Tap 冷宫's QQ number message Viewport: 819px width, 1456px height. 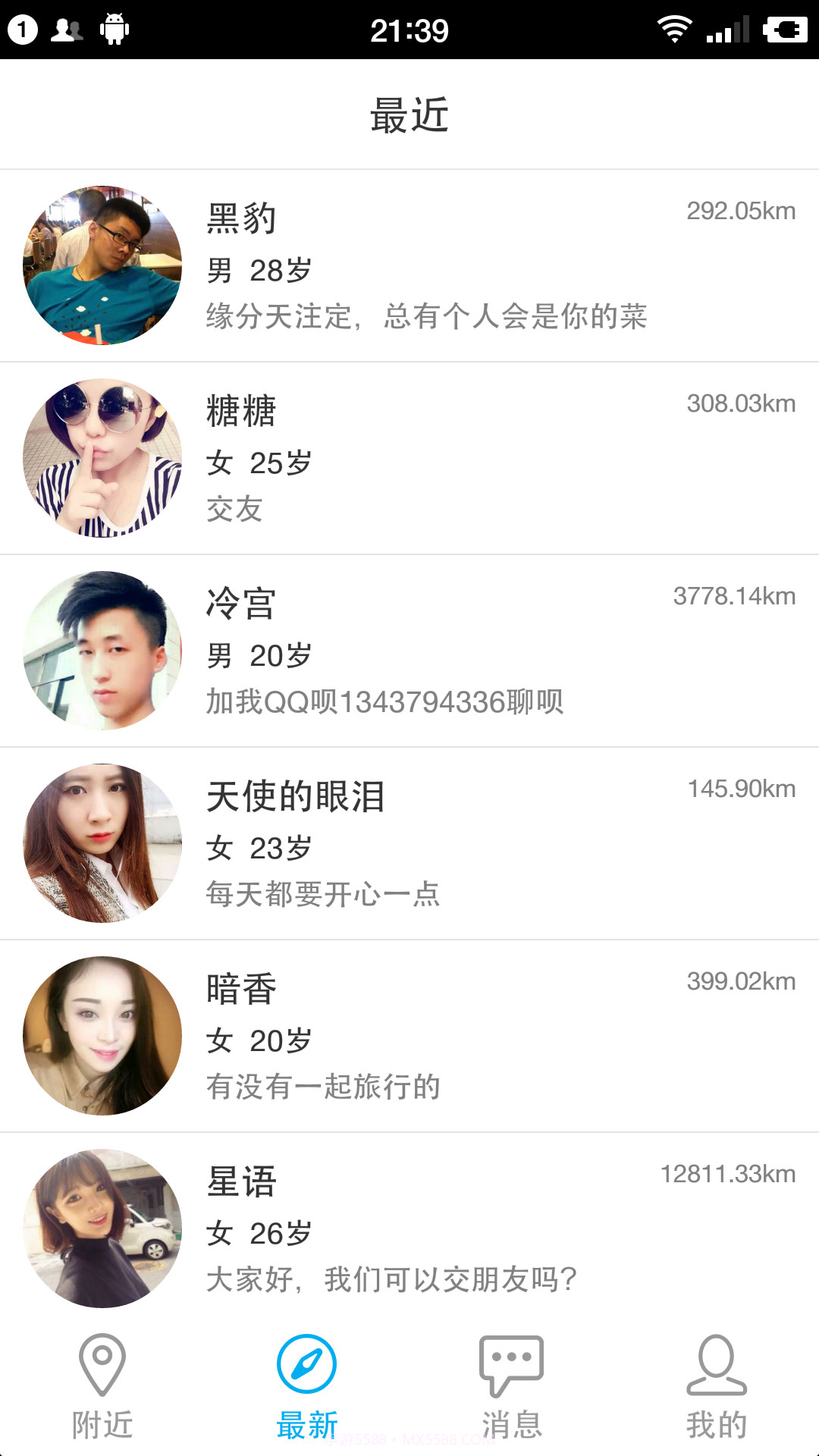click(385, 703)
